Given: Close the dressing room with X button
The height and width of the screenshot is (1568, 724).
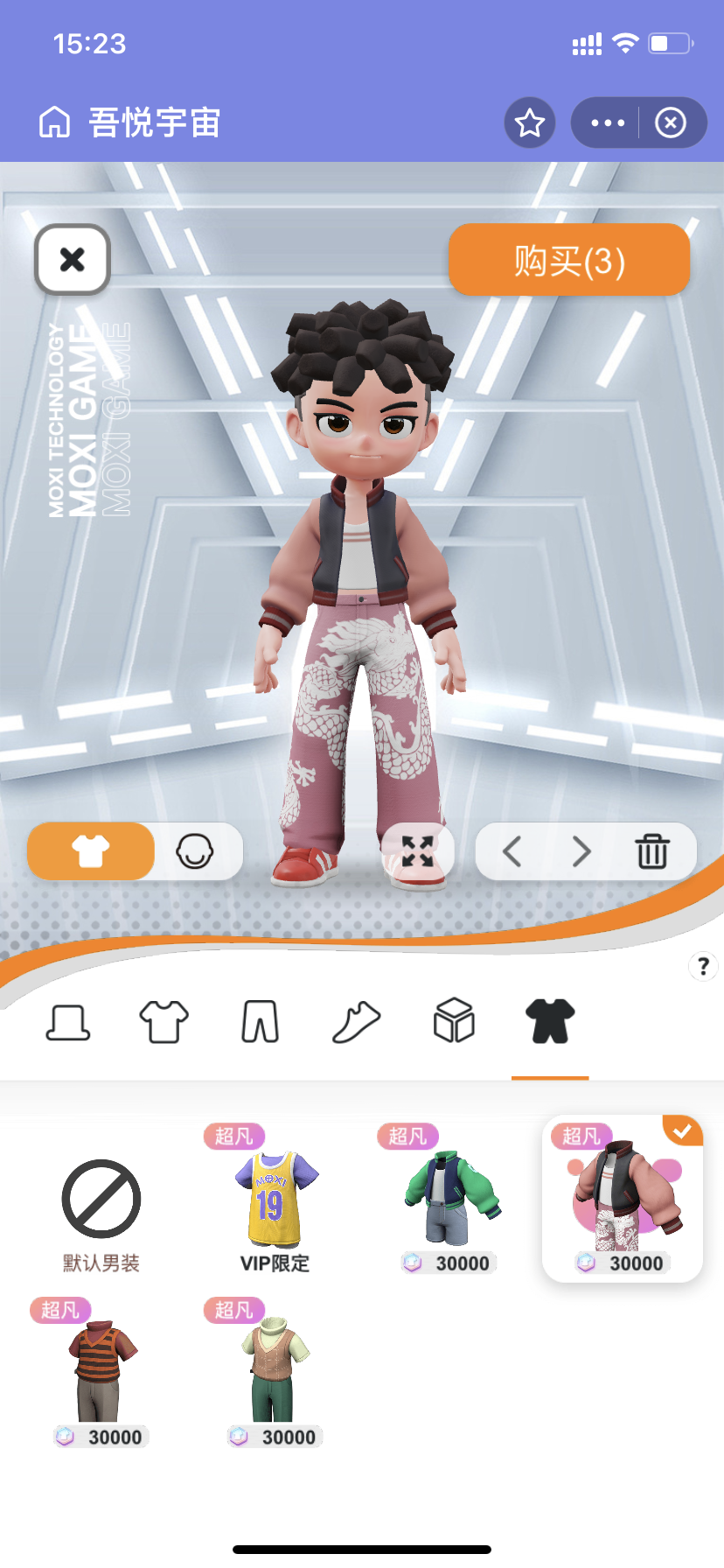Looking at the screenshot, I should tap(73, 259).
